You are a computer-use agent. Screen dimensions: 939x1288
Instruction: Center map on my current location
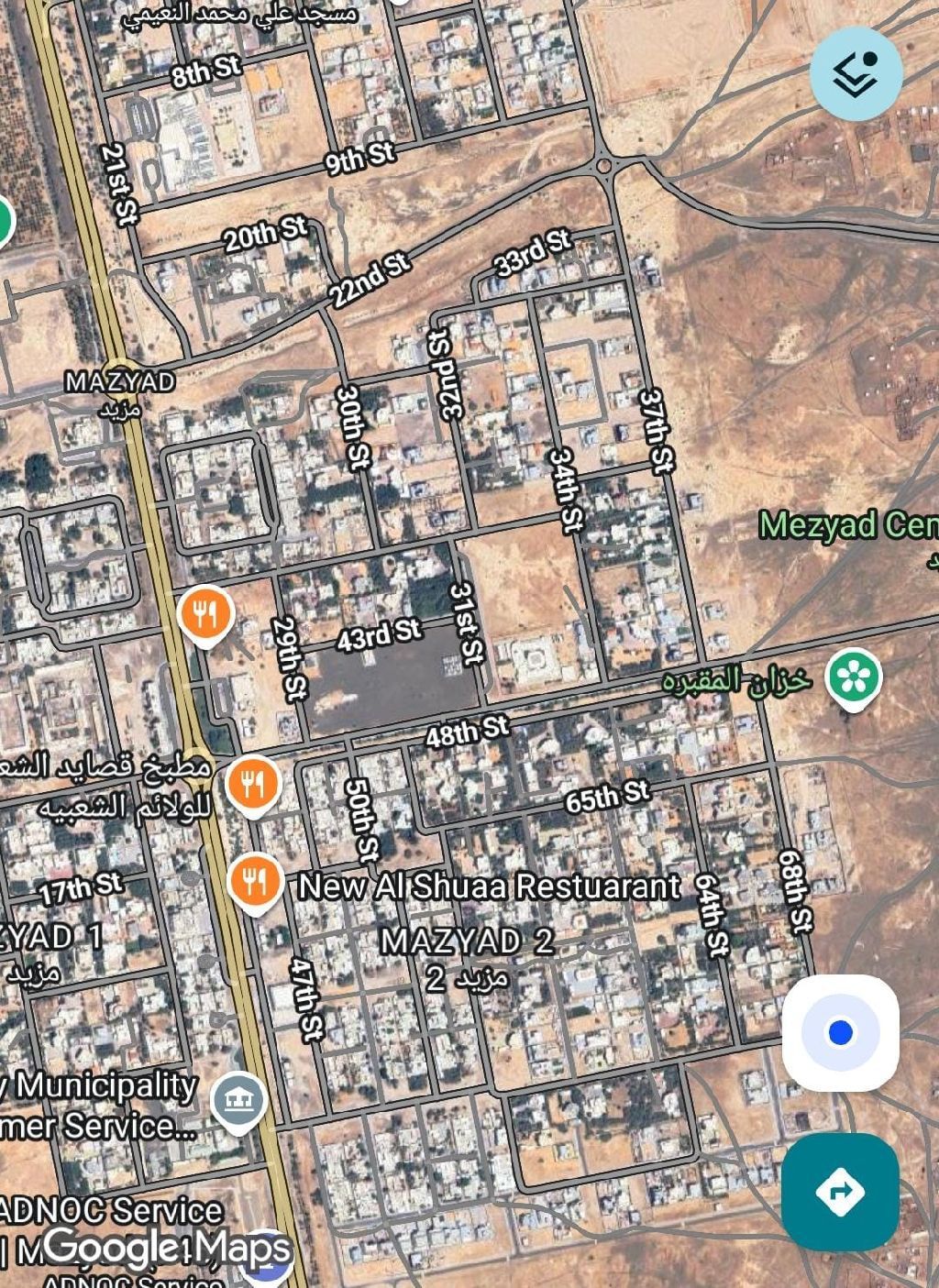pos(840,1033)
